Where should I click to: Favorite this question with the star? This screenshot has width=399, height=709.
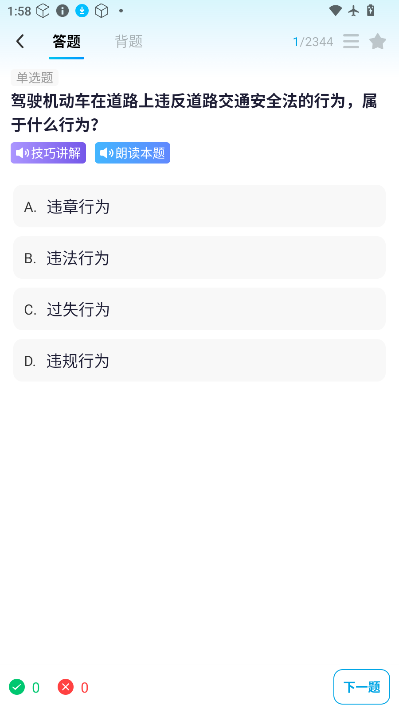click(x=378, y=42)
